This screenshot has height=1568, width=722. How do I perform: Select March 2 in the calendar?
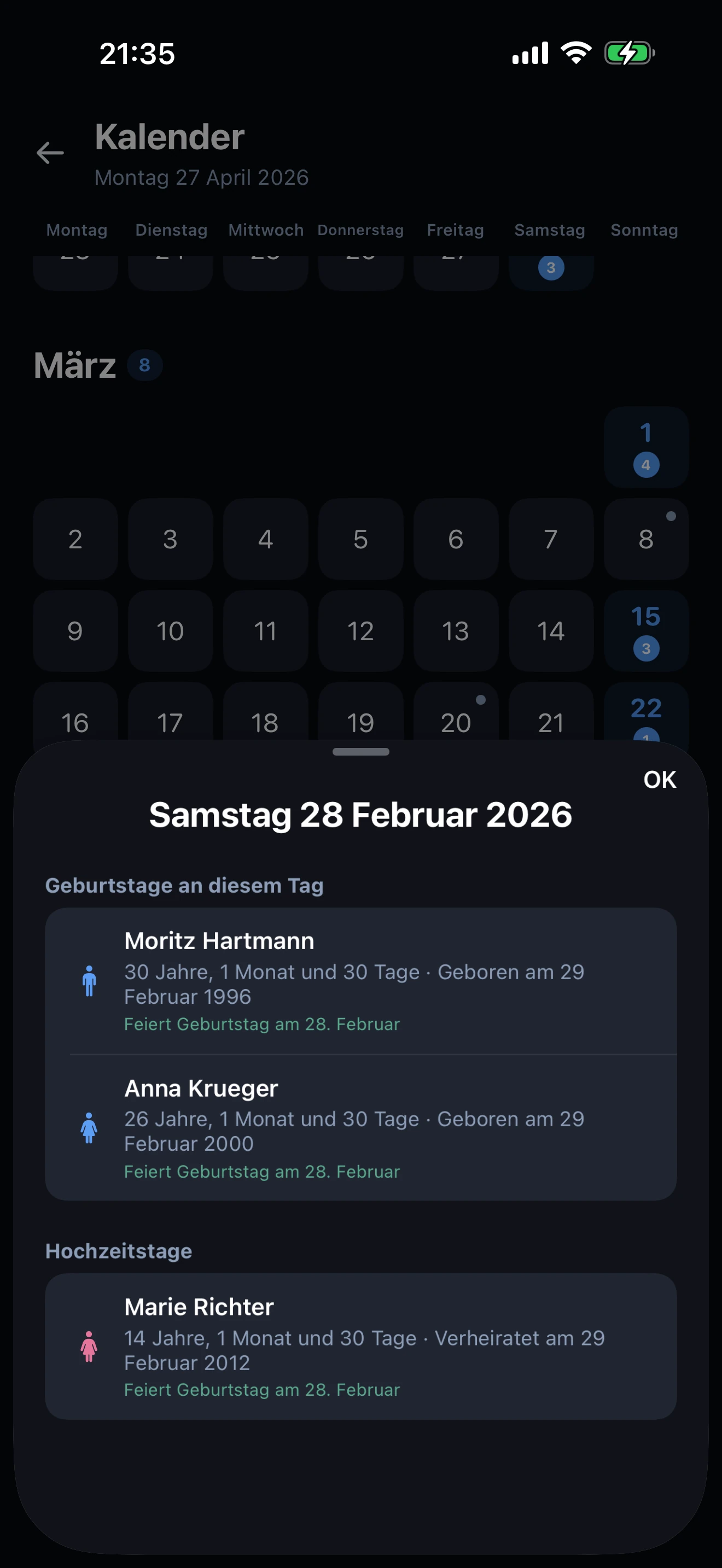[x=75, y=539]
